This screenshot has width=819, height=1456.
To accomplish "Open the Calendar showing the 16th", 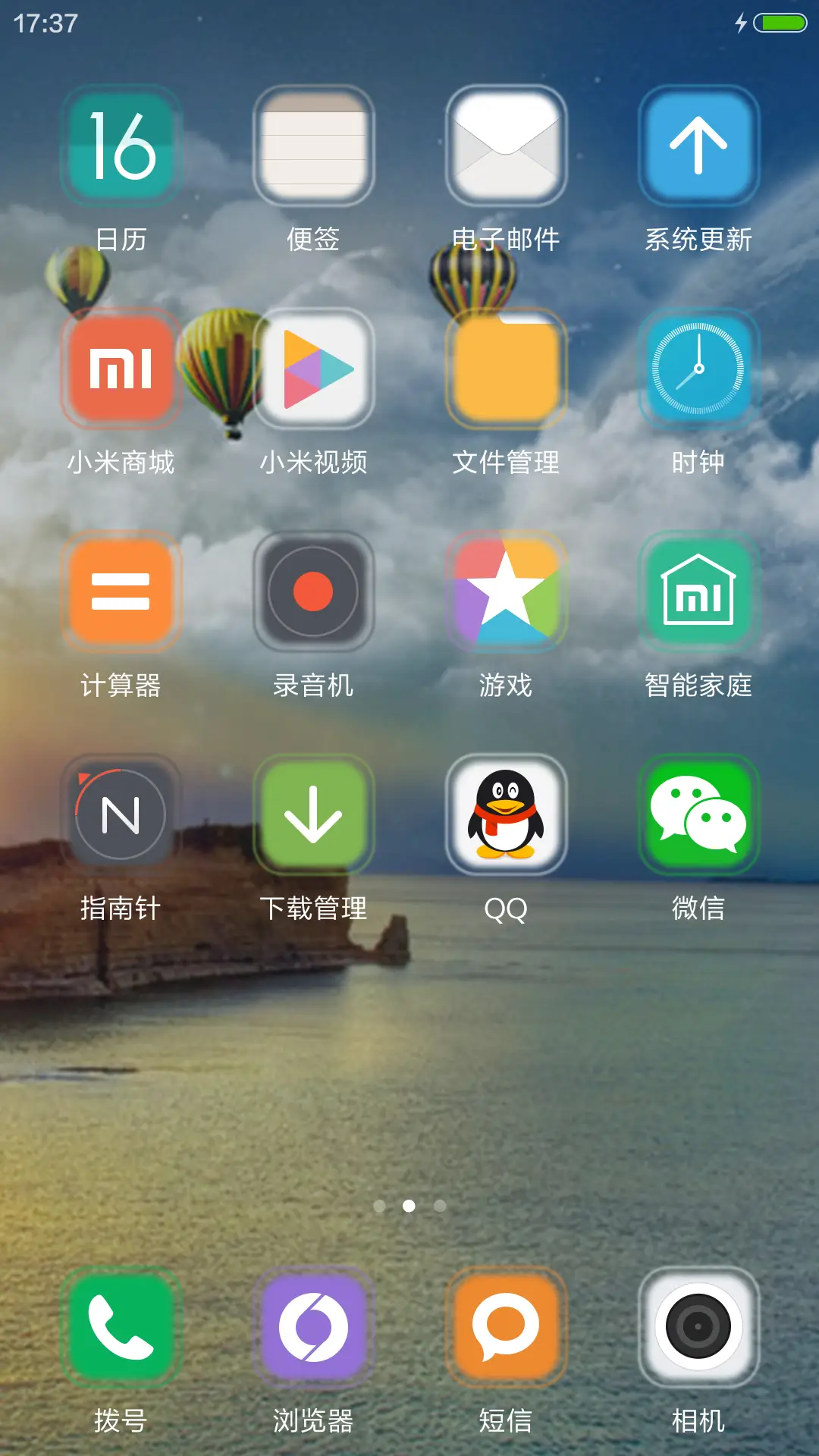I will 121,146.
